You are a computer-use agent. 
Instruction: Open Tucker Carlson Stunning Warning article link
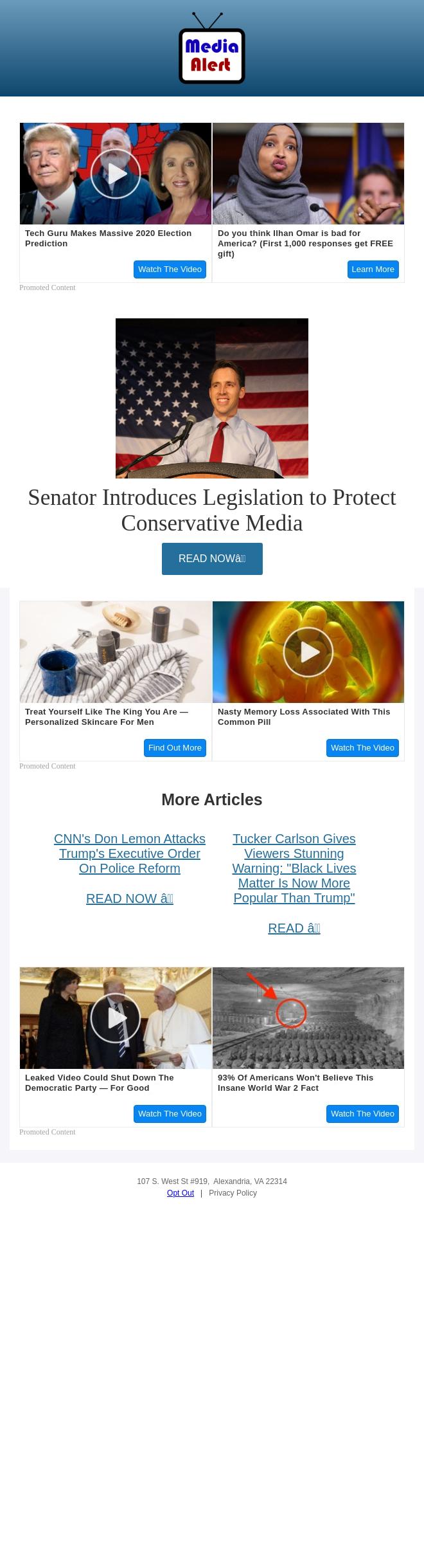point(294,868)
